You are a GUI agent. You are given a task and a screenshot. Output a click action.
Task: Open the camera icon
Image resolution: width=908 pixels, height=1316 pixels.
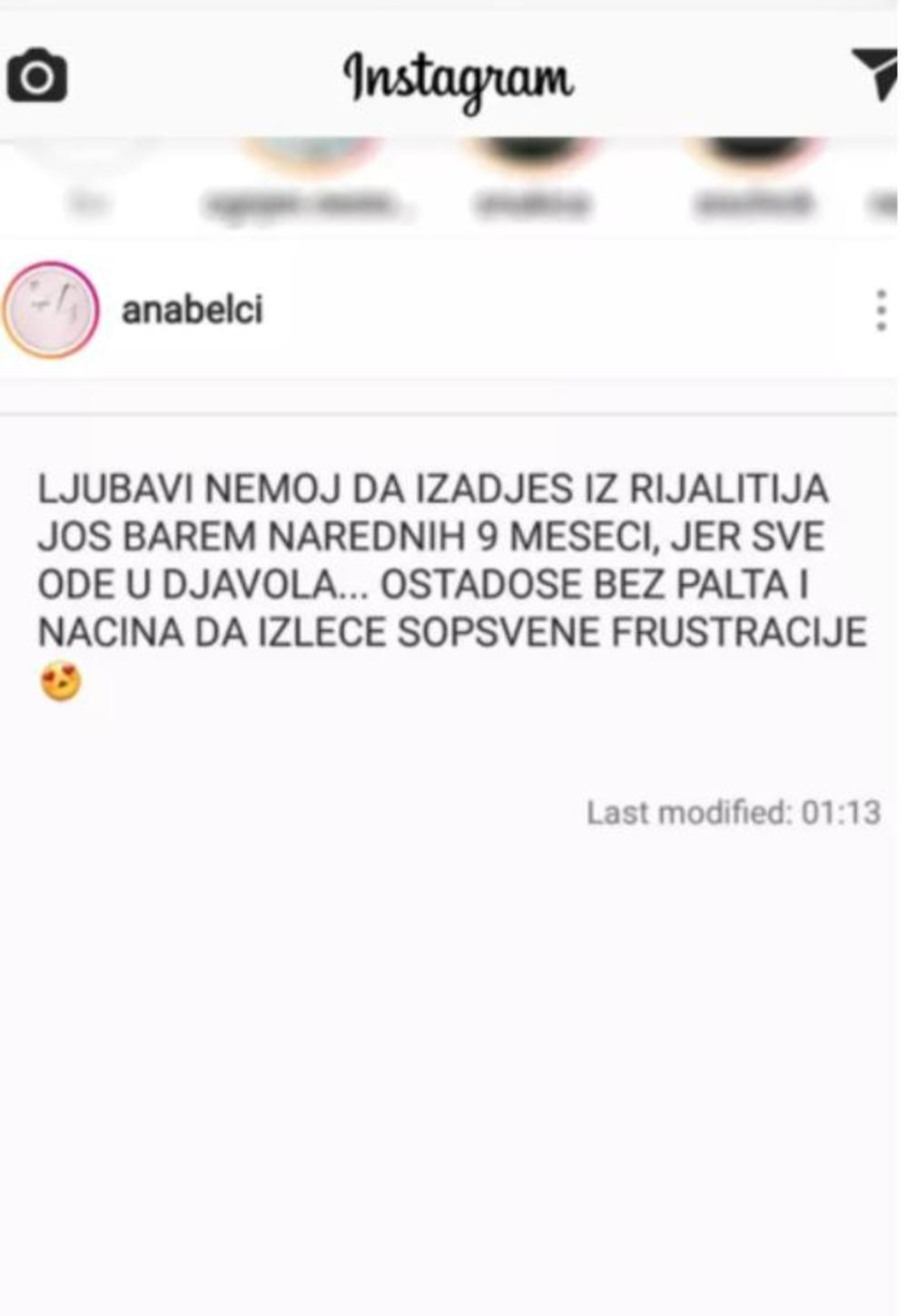click(37, 76)
